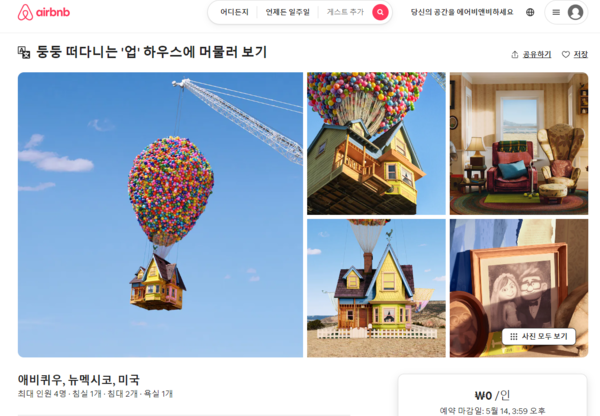Screen dimensions: 600x416
Task: Open the close-up house under balloons photo
Action: [376, 143]
